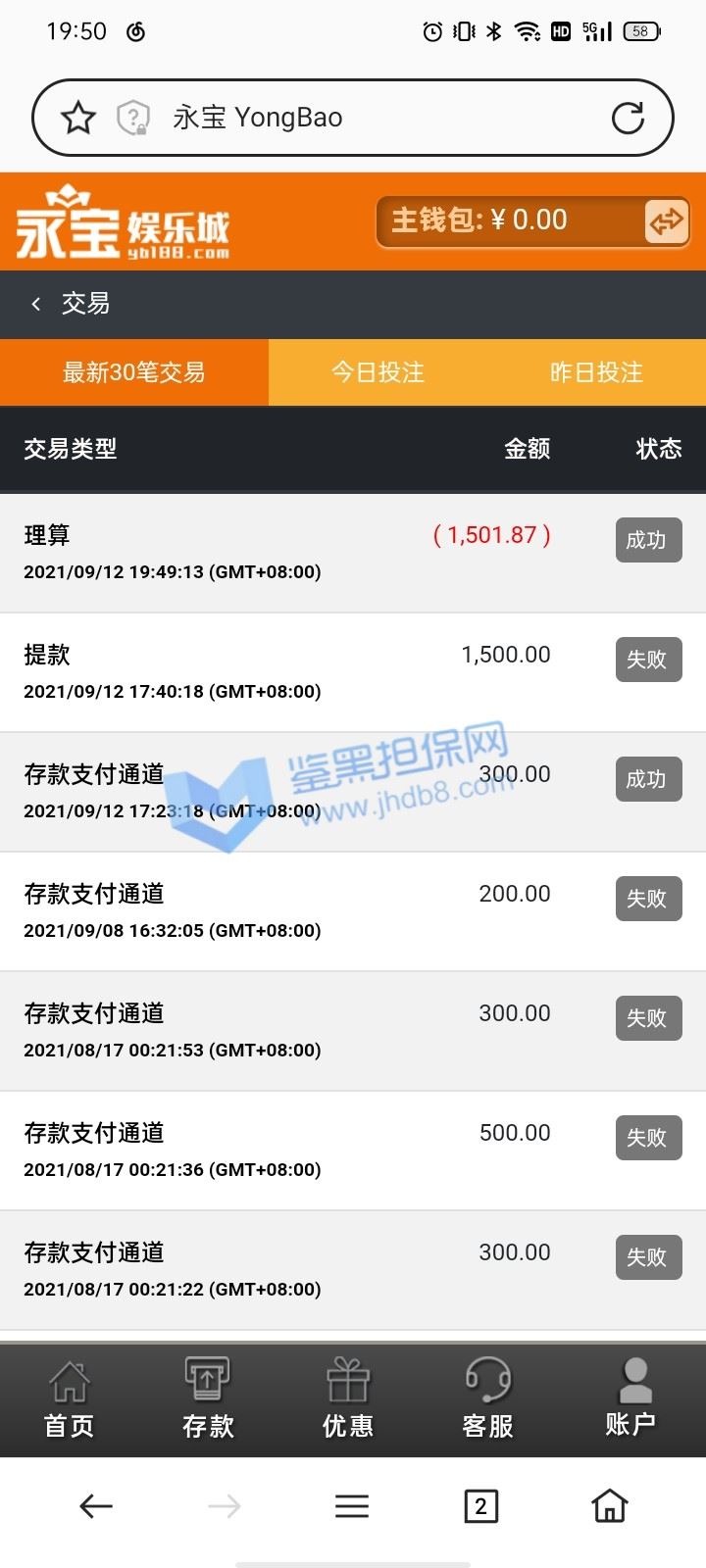Go to the browser home page
Screen dimensions: 706x1568
point(610,1505)
